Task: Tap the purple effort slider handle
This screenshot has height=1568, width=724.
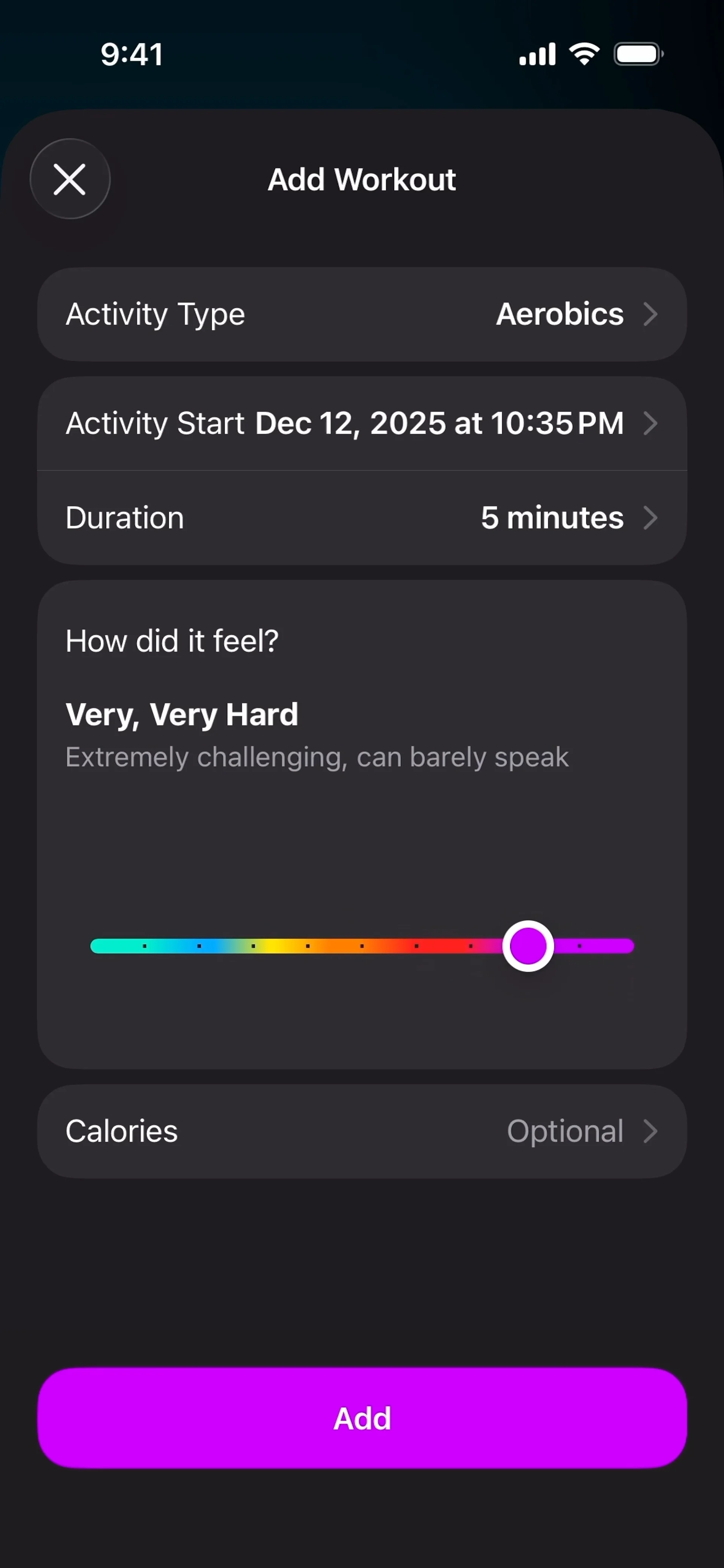Action: pos(527,946)
